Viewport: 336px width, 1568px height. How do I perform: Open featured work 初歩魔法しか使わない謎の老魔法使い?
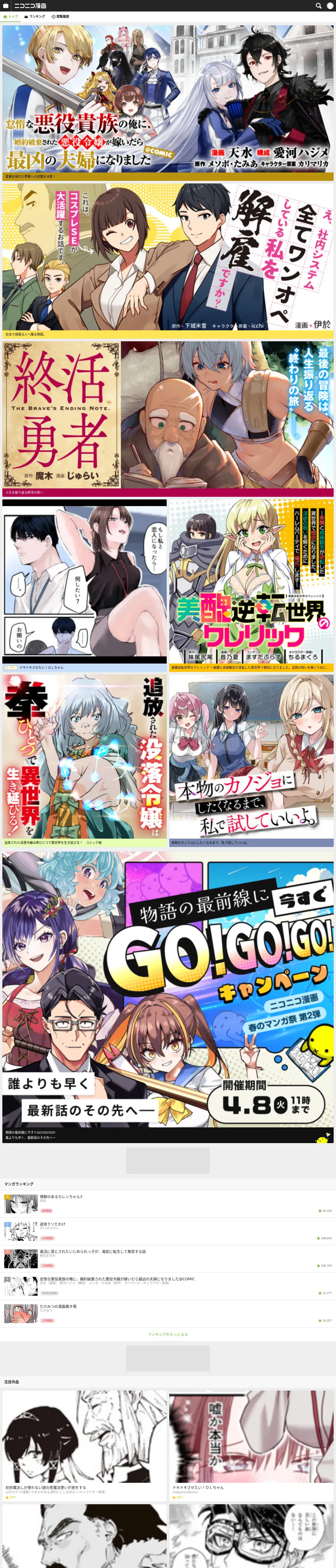[84, 1446]
